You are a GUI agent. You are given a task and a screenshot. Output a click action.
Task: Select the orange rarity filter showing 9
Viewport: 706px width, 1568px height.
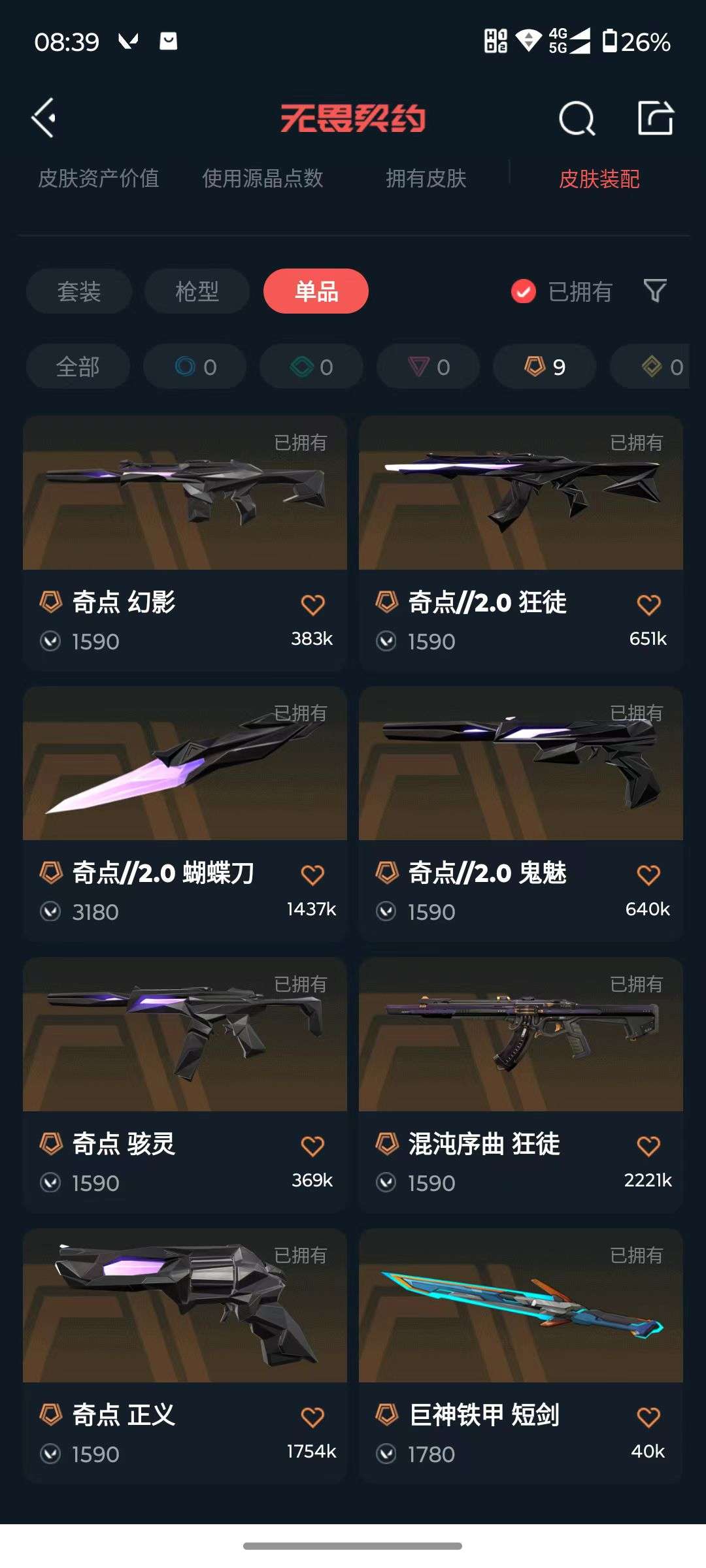pos(543,367)
